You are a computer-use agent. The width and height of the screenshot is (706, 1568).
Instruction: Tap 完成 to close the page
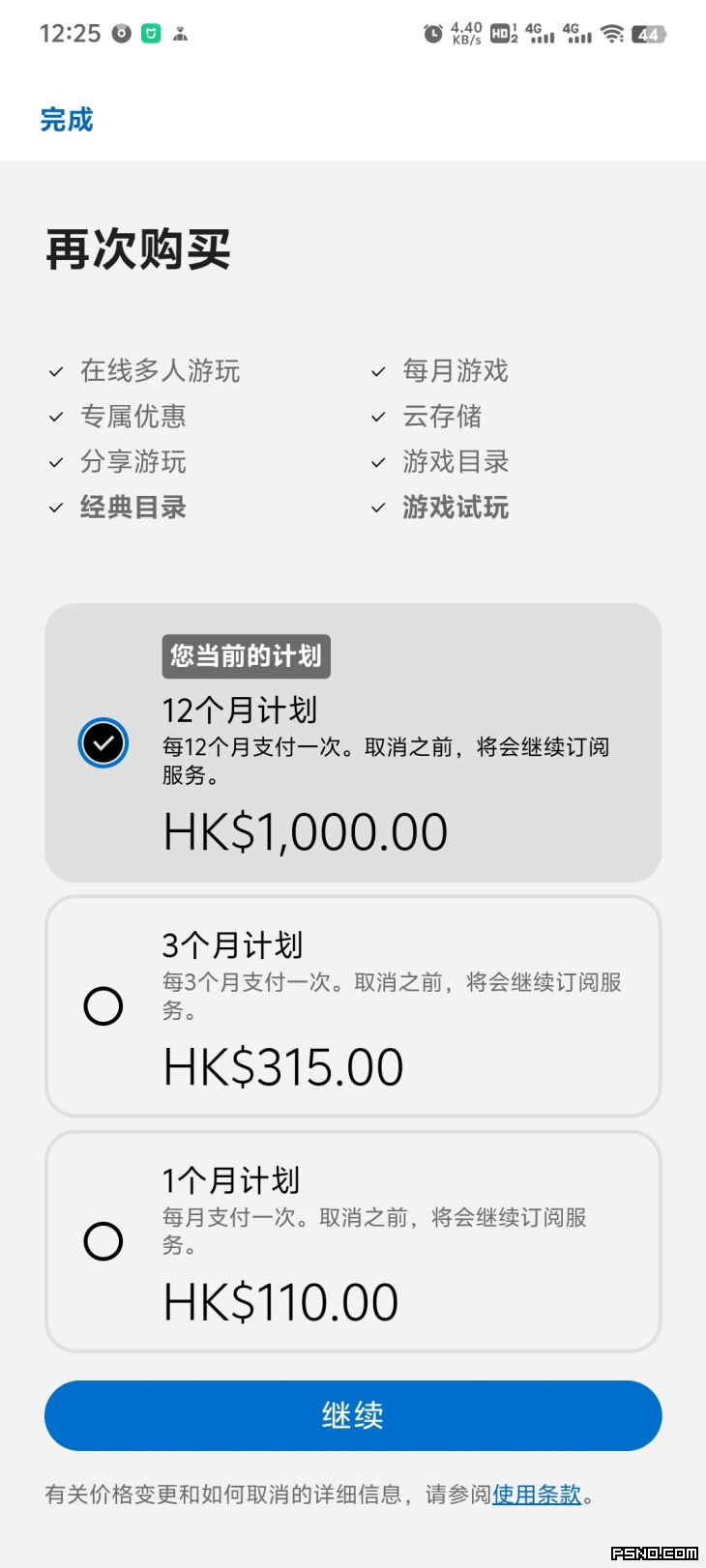click(67, 120)
